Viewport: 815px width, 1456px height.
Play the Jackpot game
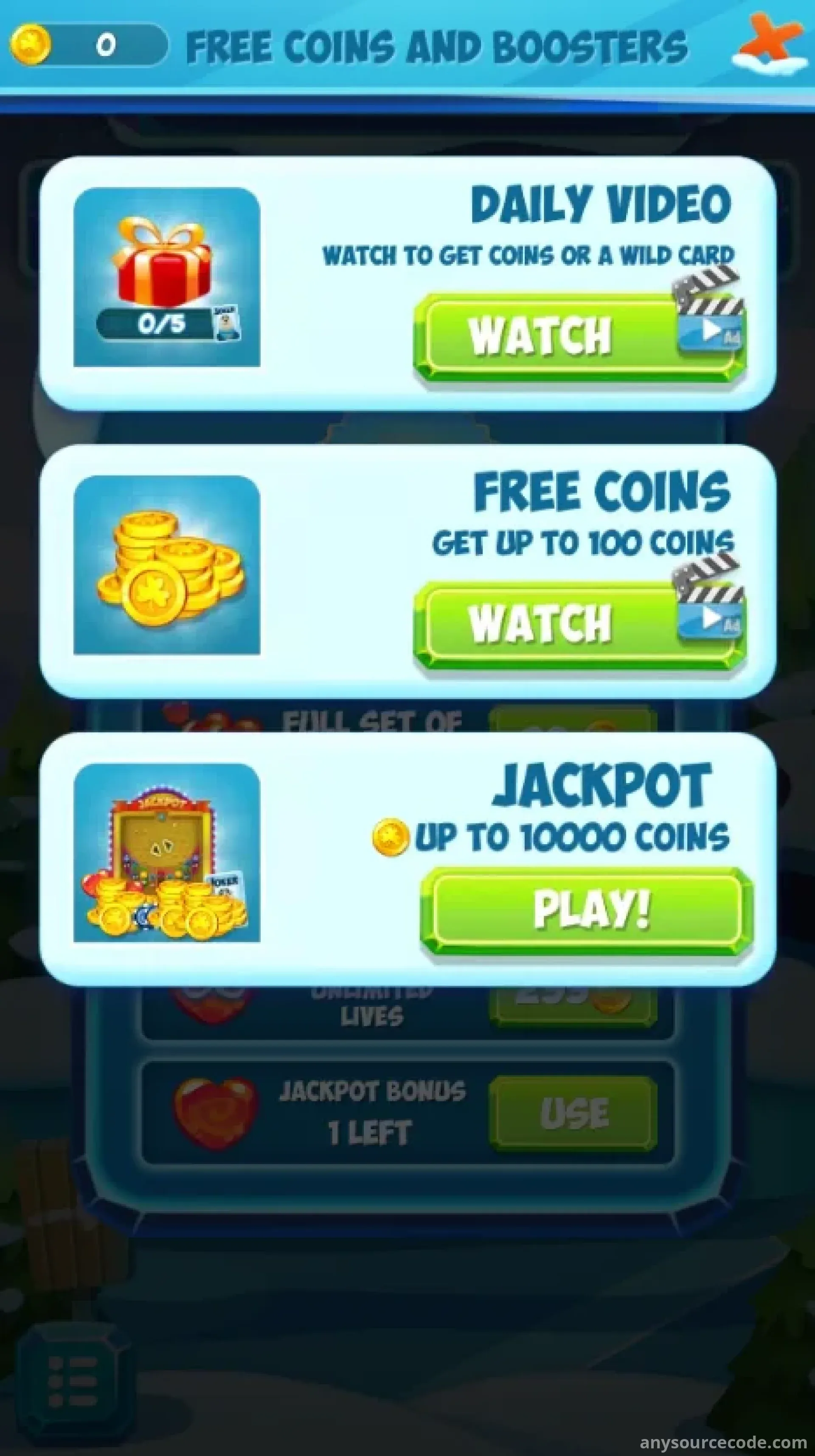[587, 910]
